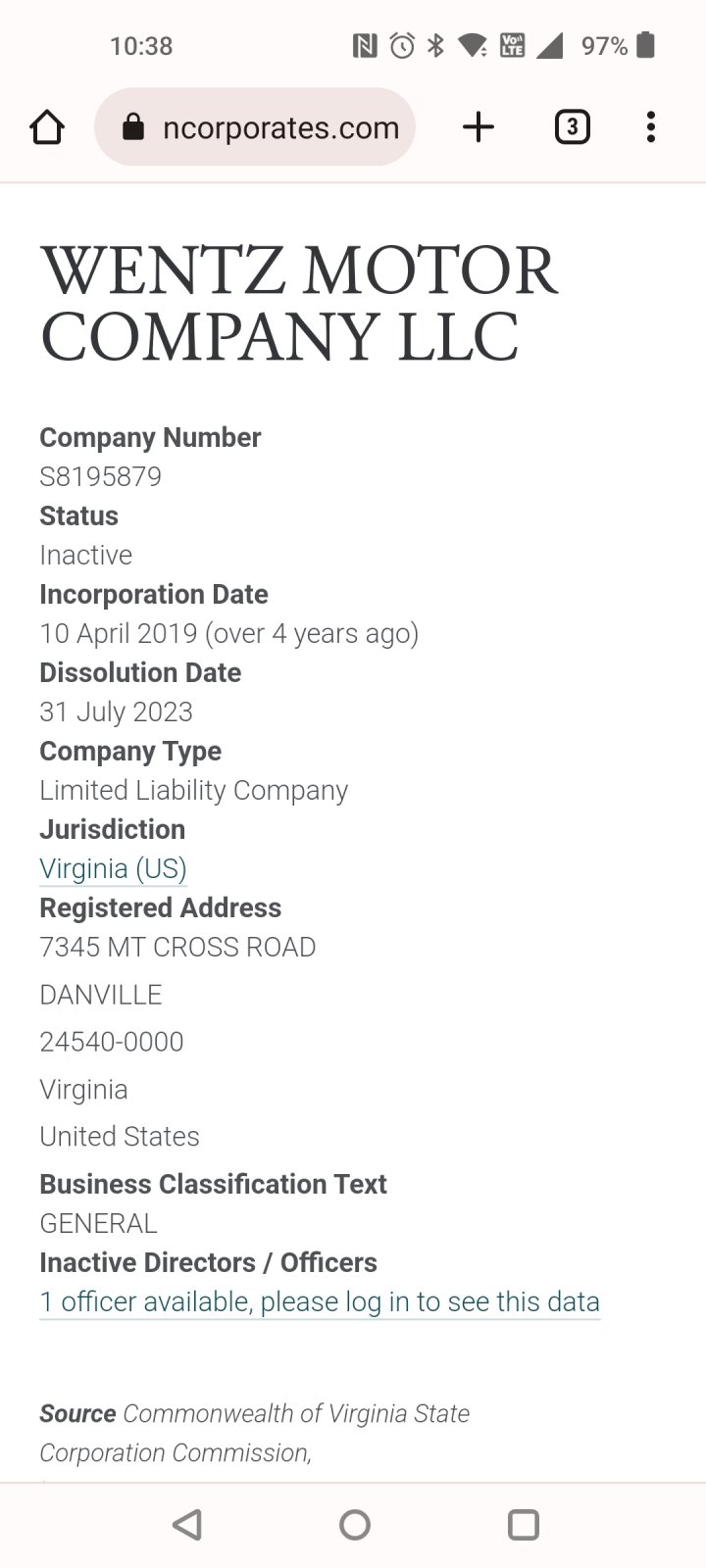Log in to see the officer data
This screenshot has width=706, height=1568.
click(320, 1301)
